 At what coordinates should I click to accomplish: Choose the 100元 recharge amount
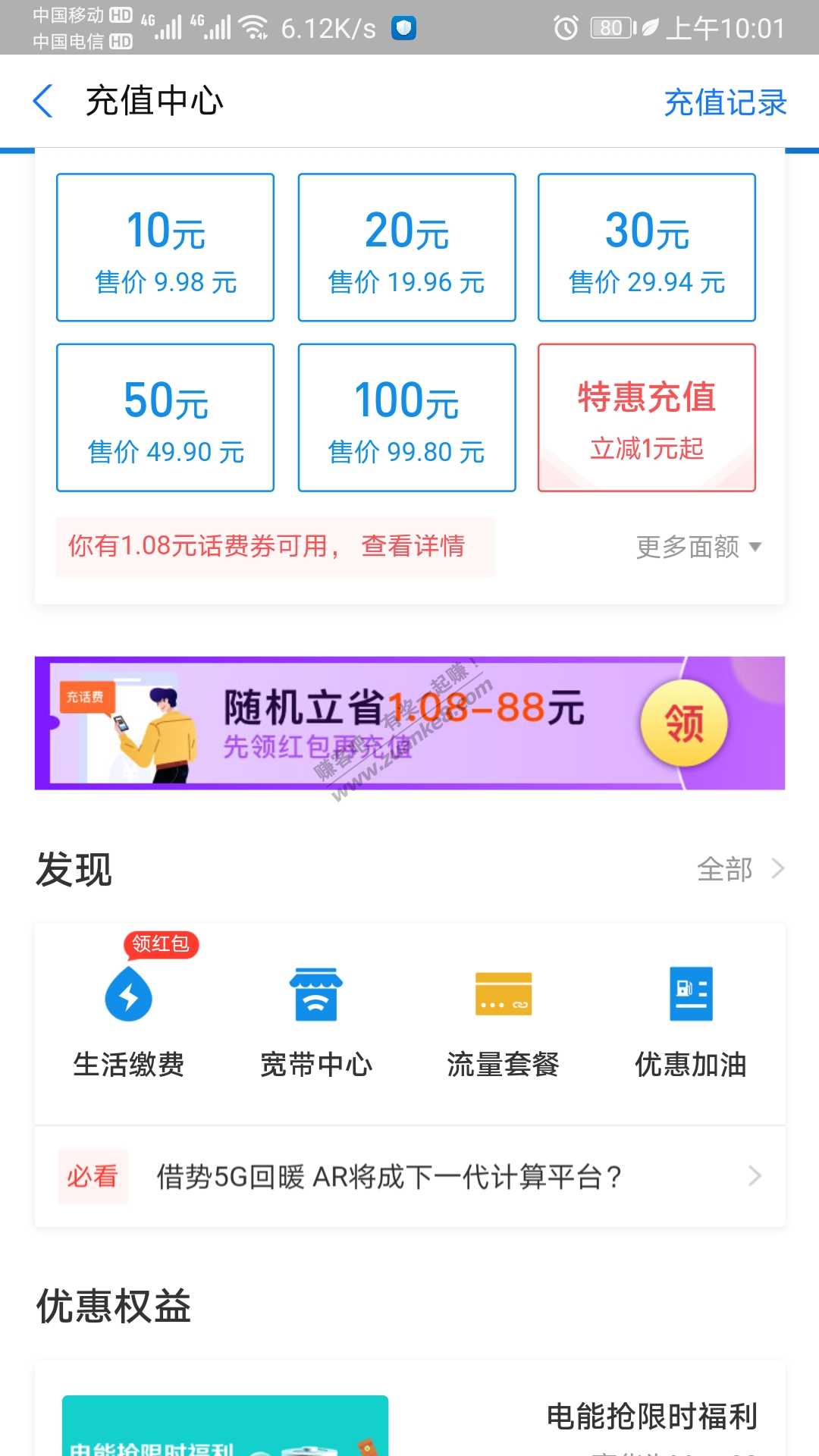click(x=406, y=418)
